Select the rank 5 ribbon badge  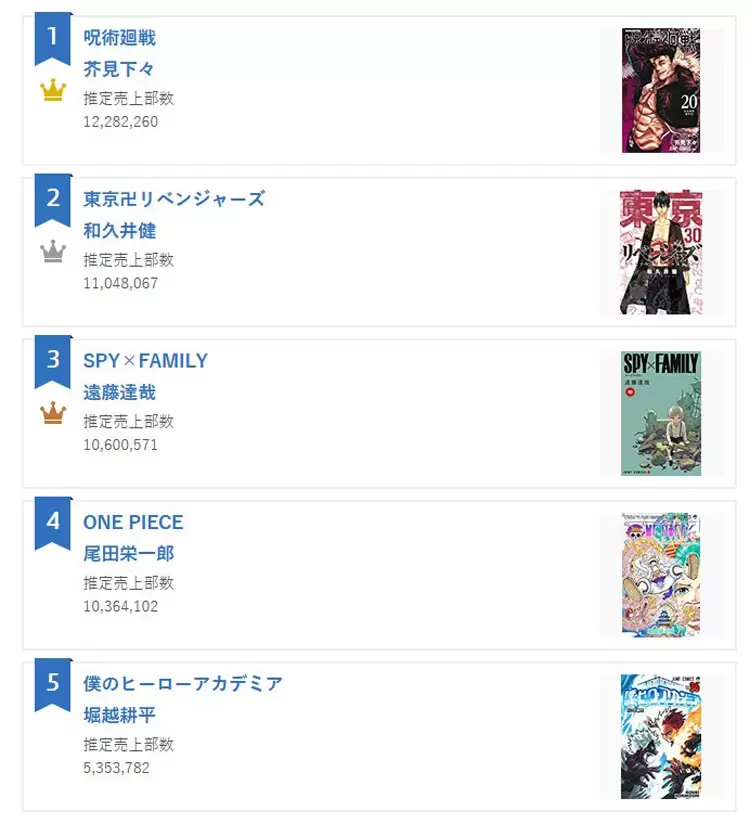click(x=53, y=683)
